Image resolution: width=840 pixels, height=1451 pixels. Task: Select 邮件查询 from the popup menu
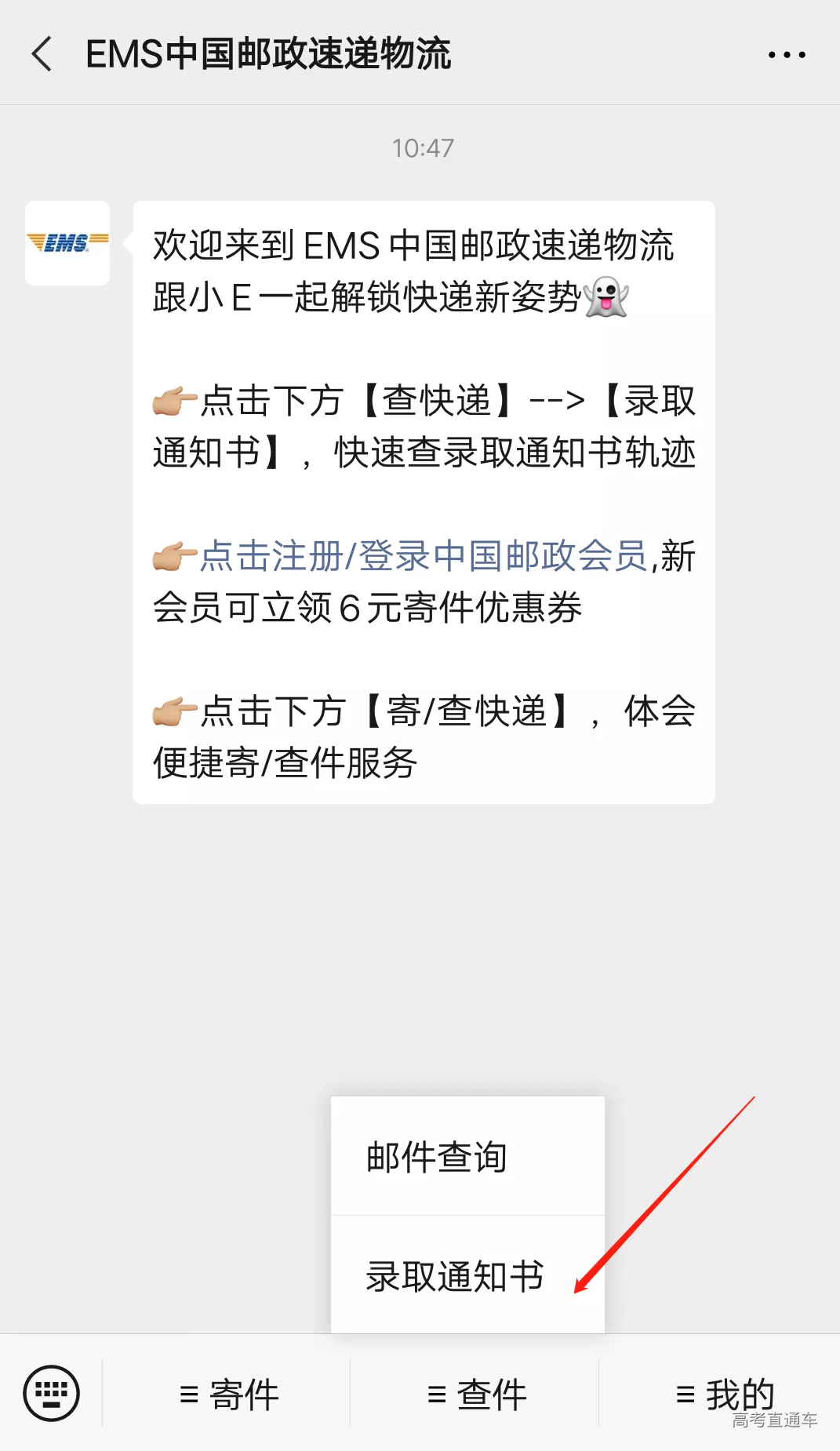(x=467, y=1157)
